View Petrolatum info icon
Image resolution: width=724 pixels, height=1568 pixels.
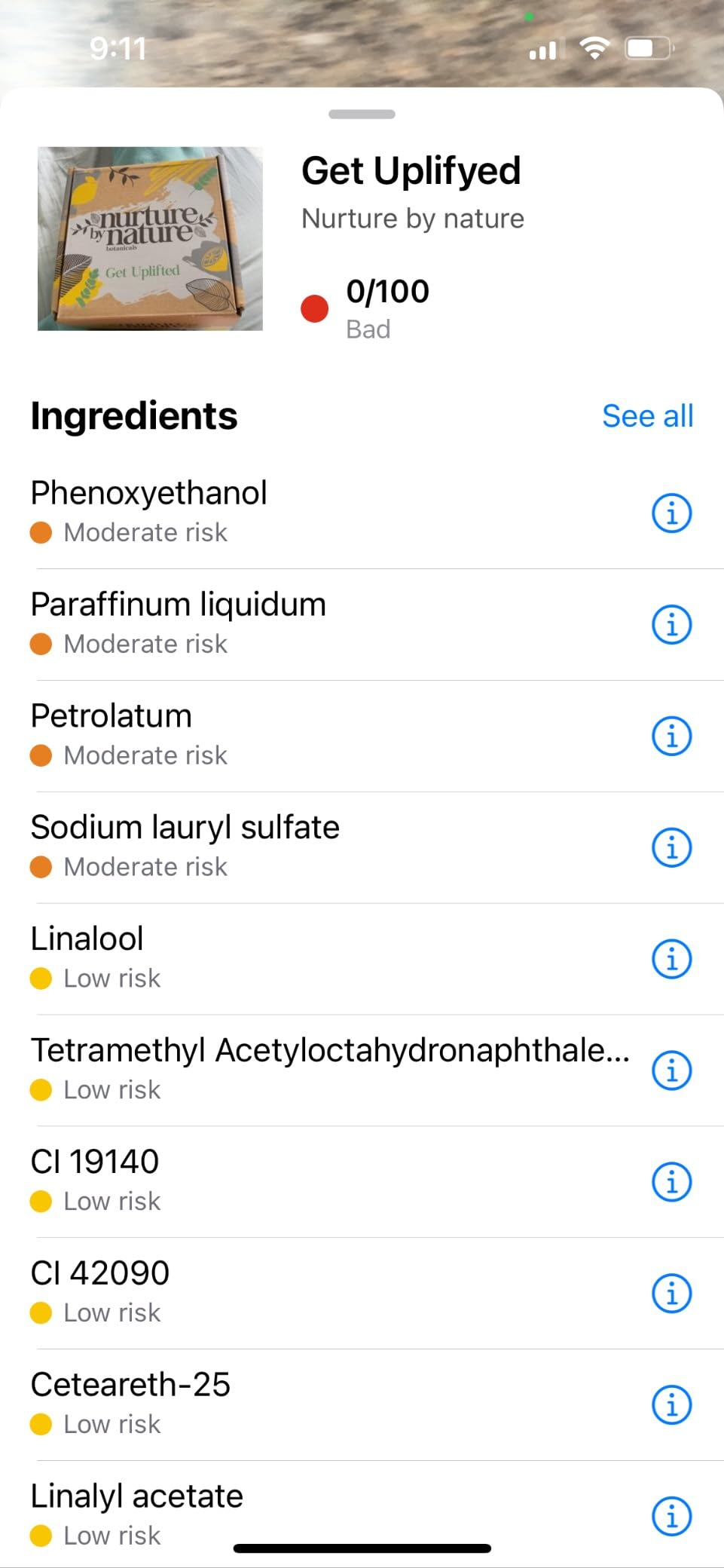coord(671,737)
